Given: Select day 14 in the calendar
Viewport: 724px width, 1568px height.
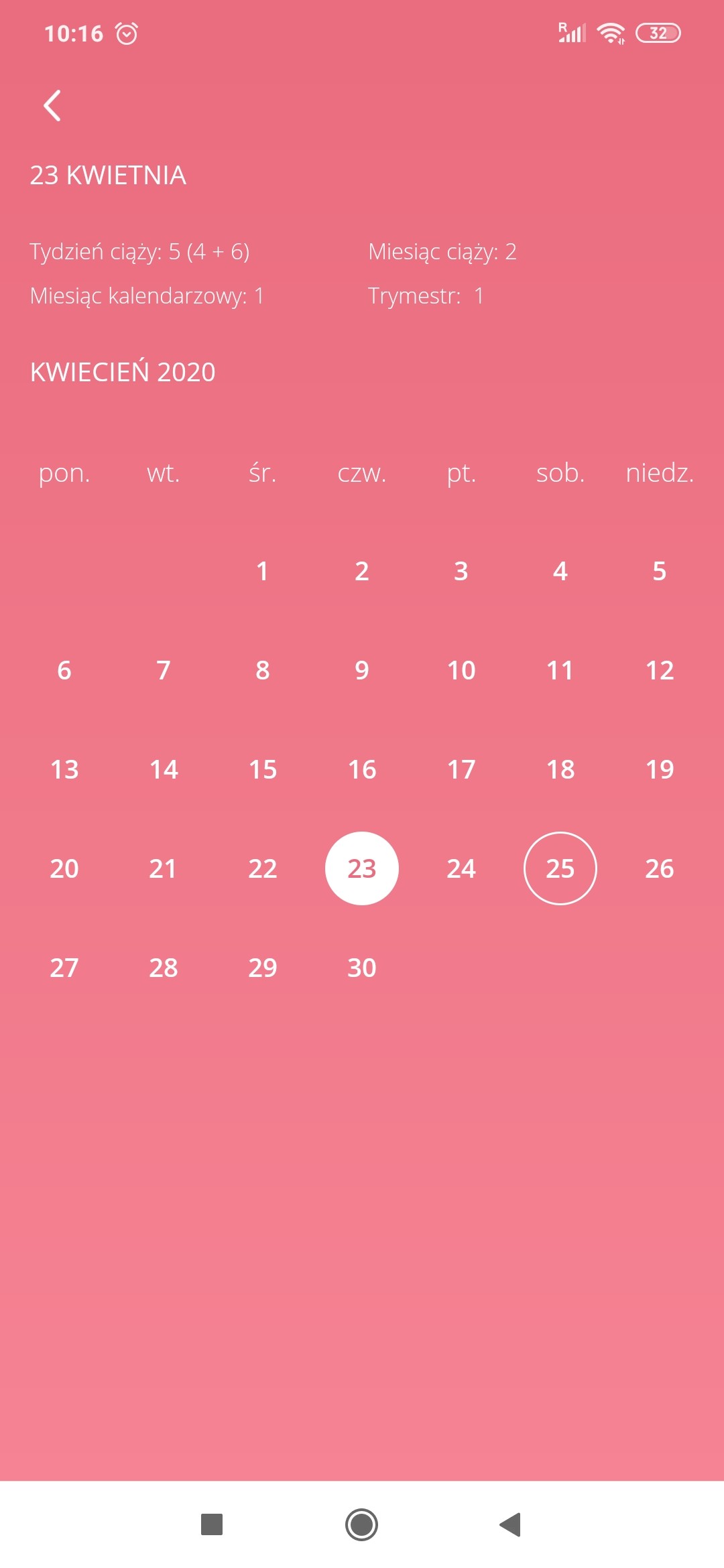Looking at the screenshot, I should click(164, 769).
